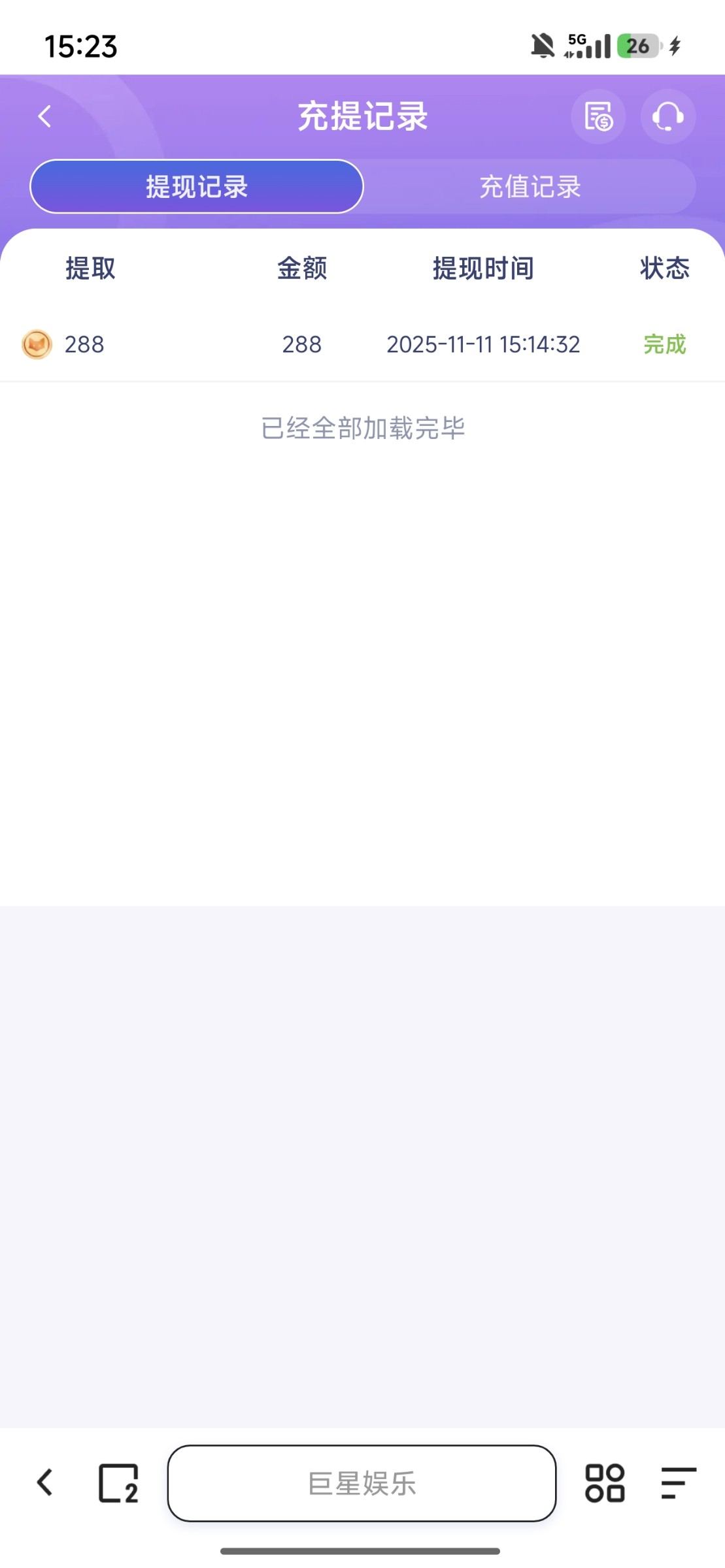The width and height of the screenshot is (725, 1568).
Task: Tap the 提现时间 column header
Action: pyautogui.click(x=484, y=267)
